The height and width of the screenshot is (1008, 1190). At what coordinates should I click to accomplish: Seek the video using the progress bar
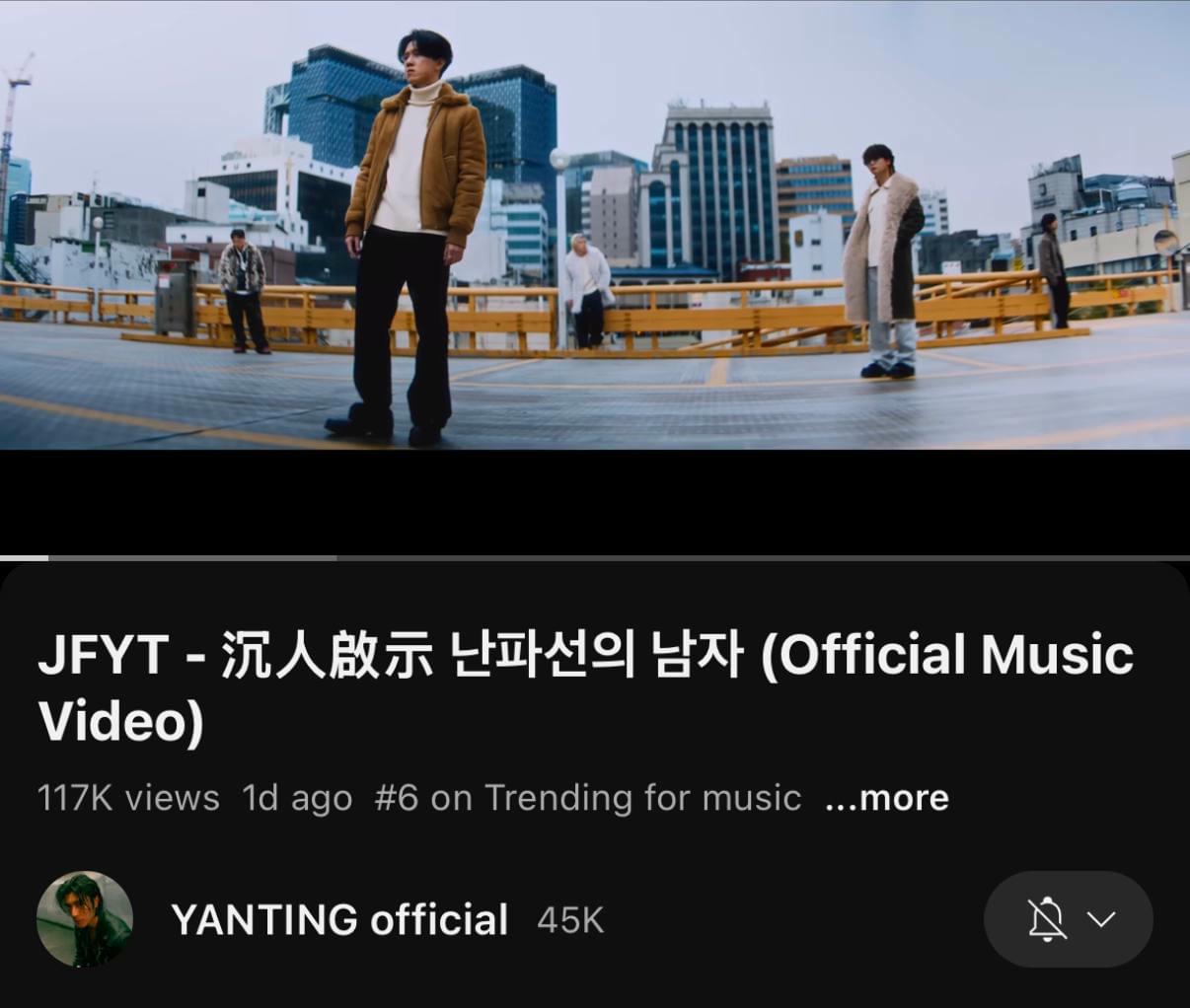pyautogui.click(x=595, y=558)
